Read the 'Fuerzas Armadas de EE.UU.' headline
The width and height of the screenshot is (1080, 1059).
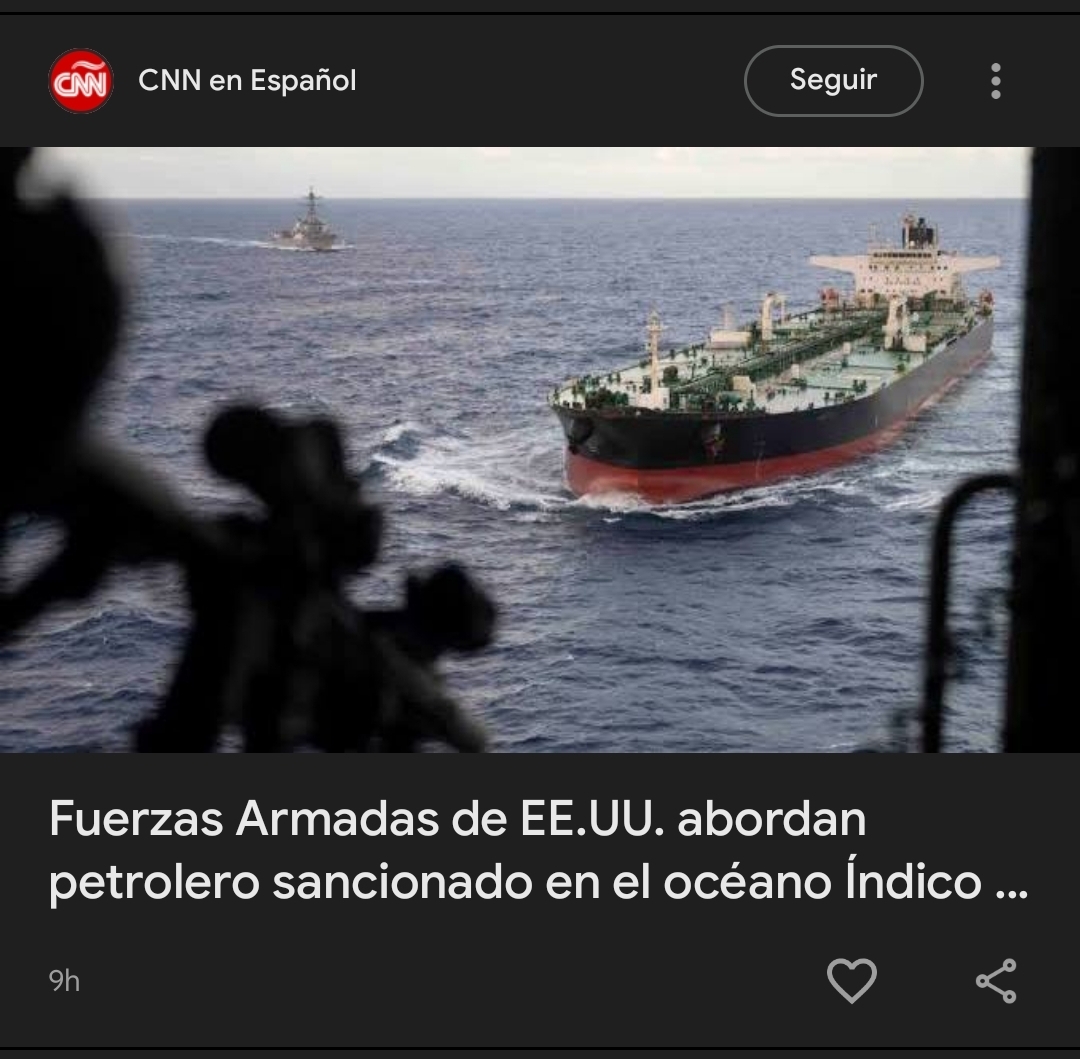538,851
